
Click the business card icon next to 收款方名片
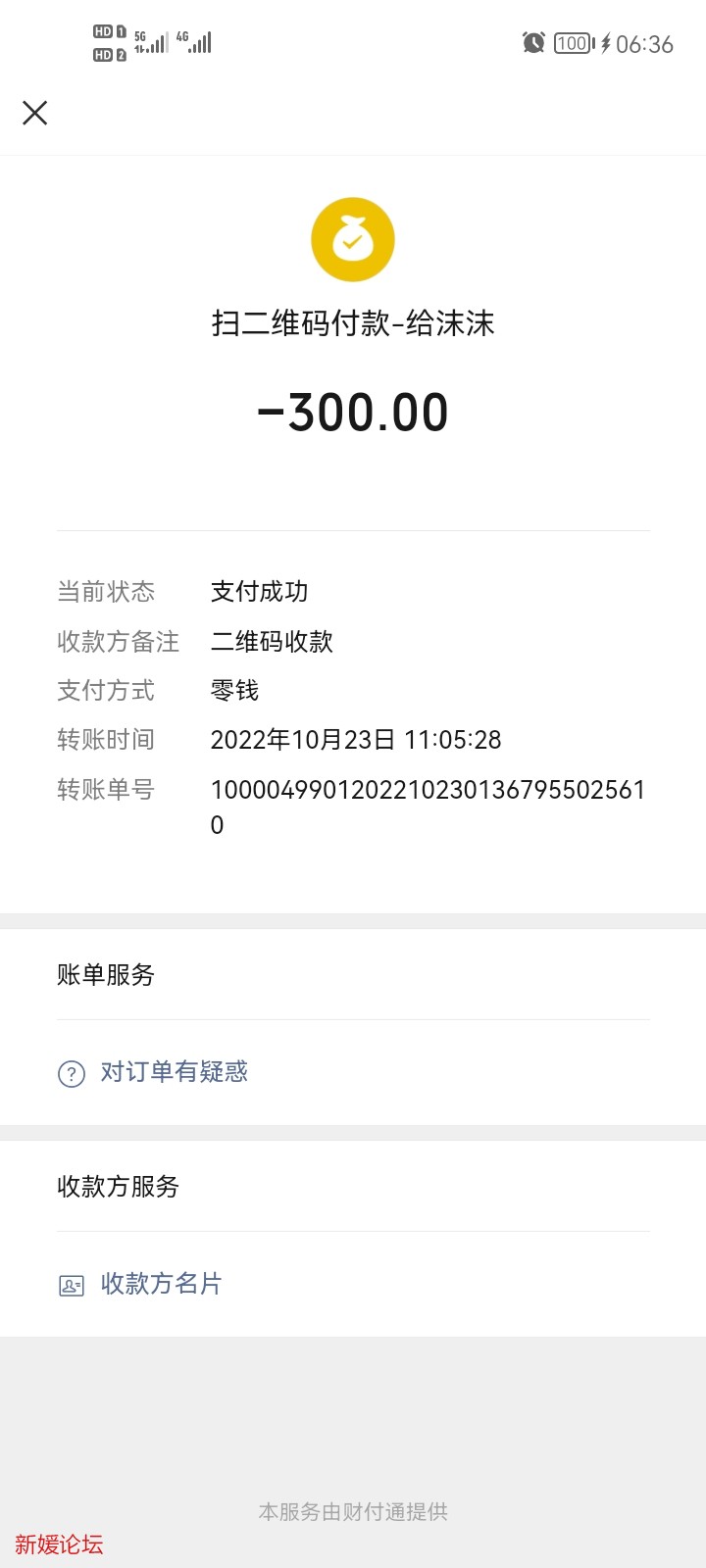click(x=70, y=1285)
